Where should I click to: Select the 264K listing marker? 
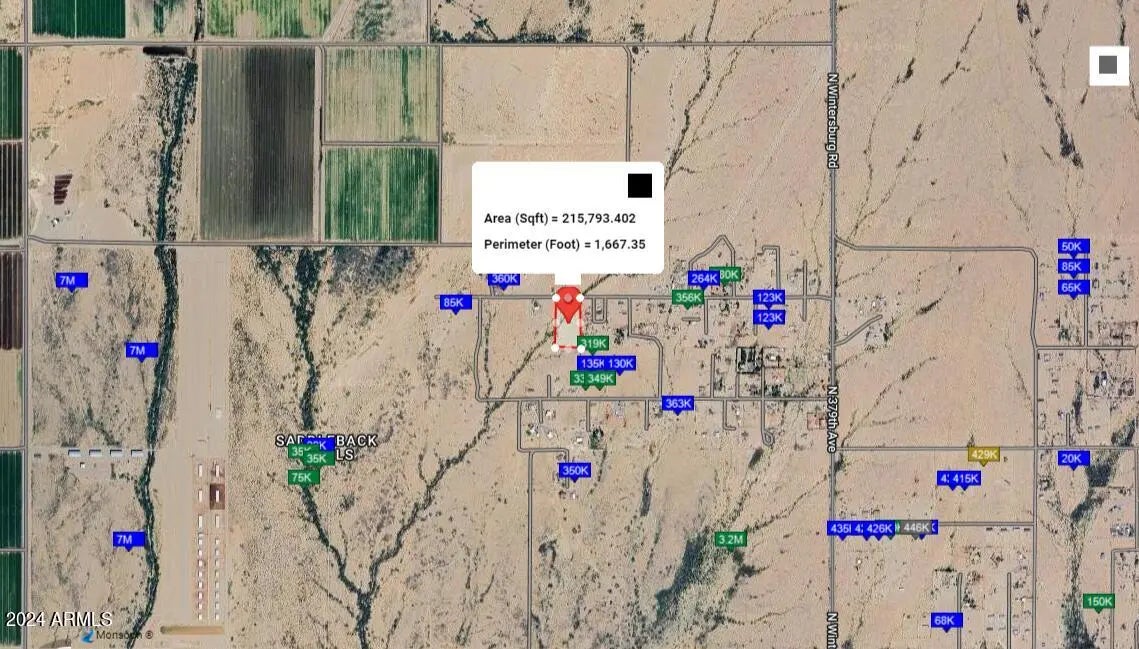703,279
